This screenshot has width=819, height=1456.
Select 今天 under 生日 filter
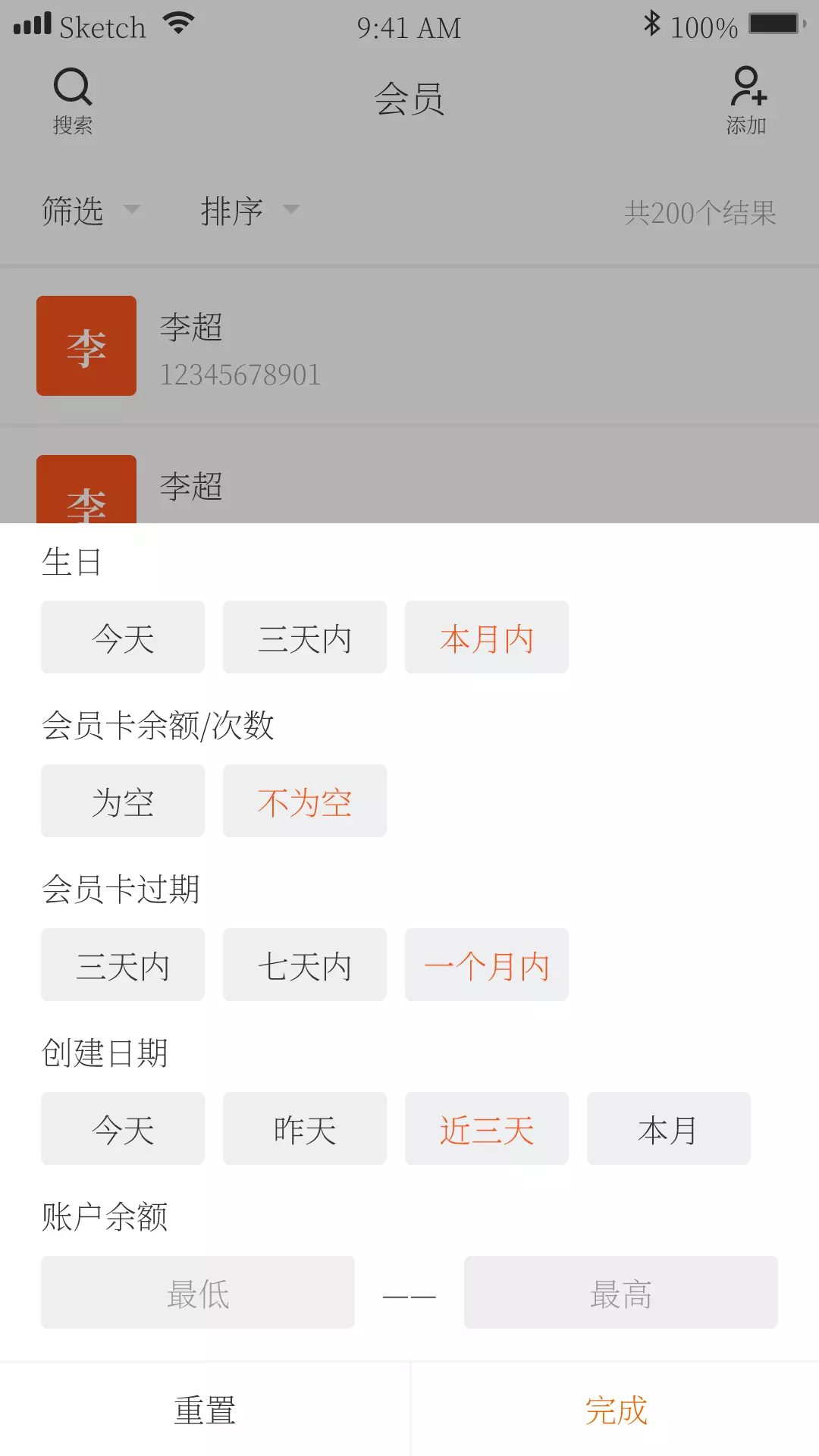(x=123, y=637)
